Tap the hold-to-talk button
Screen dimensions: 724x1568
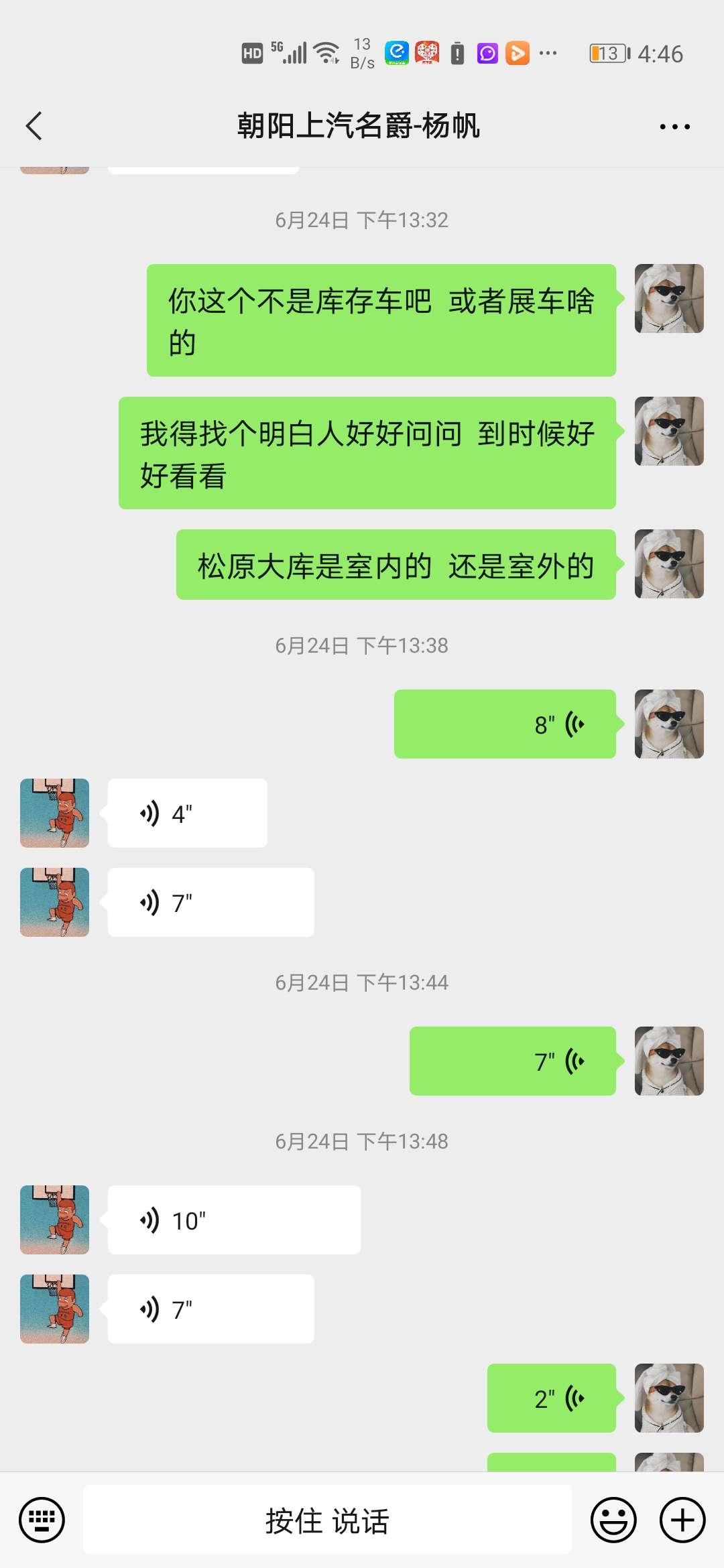click(327, 1520)
